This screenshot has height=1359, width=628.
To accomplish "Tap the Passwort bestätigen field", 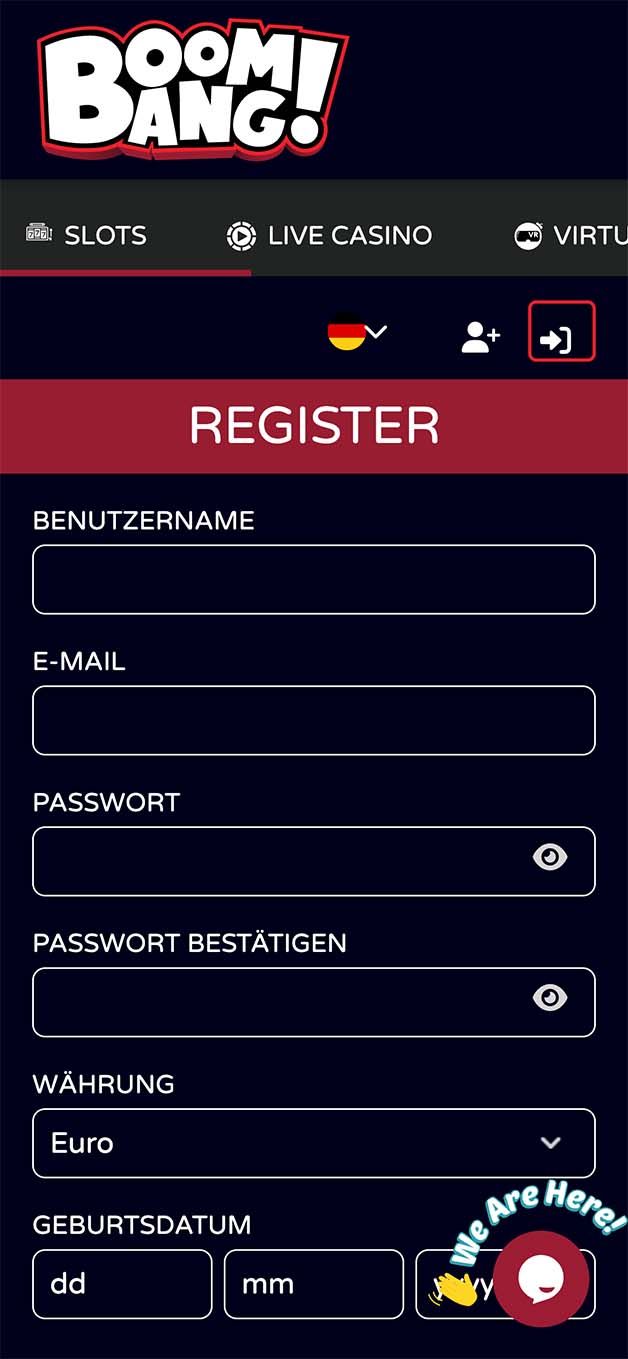I will coord(280,1002).
